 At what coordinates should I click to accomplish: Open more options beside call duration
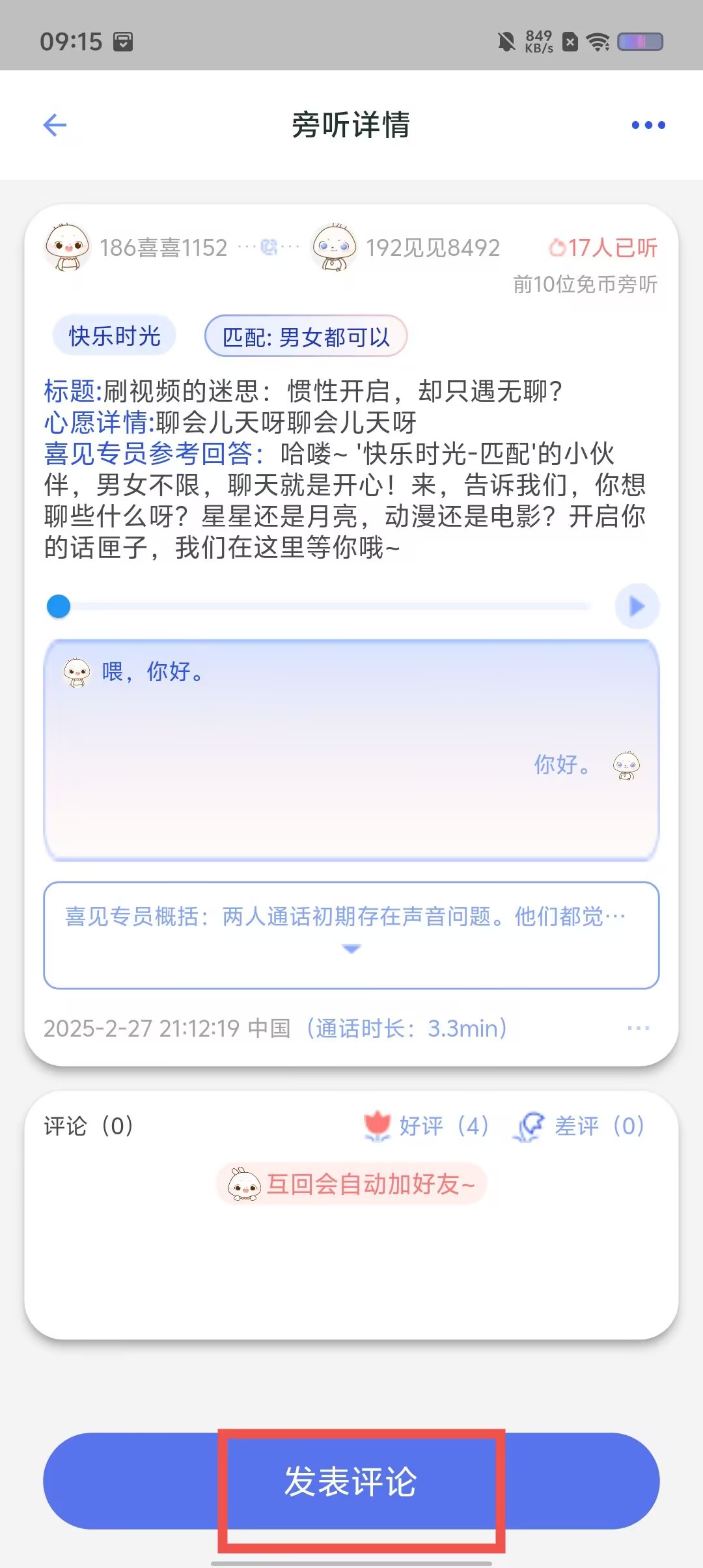[x=638, y=1028]
